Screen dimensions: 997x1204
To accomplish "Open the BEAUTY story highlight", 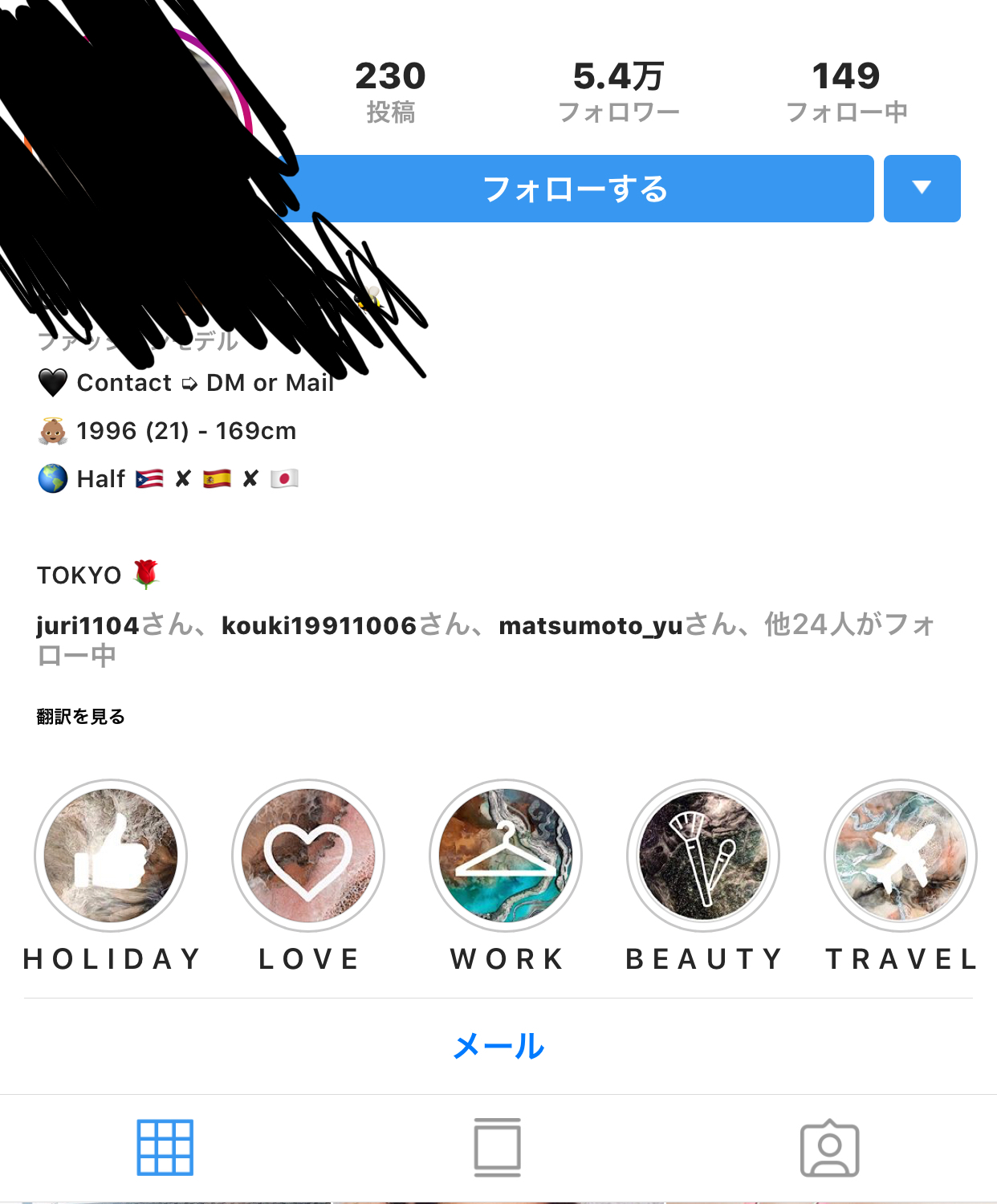I will (x=703, y=856).
